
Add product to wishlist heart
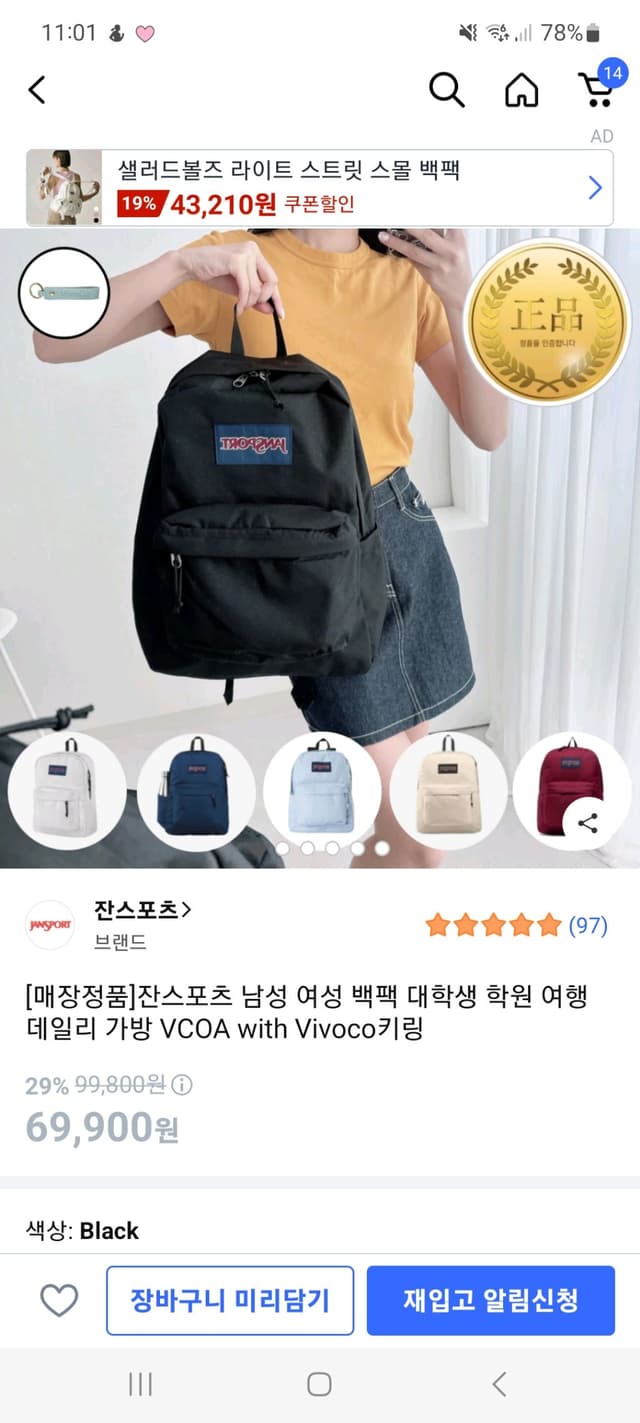click(x=59, y=1300)
